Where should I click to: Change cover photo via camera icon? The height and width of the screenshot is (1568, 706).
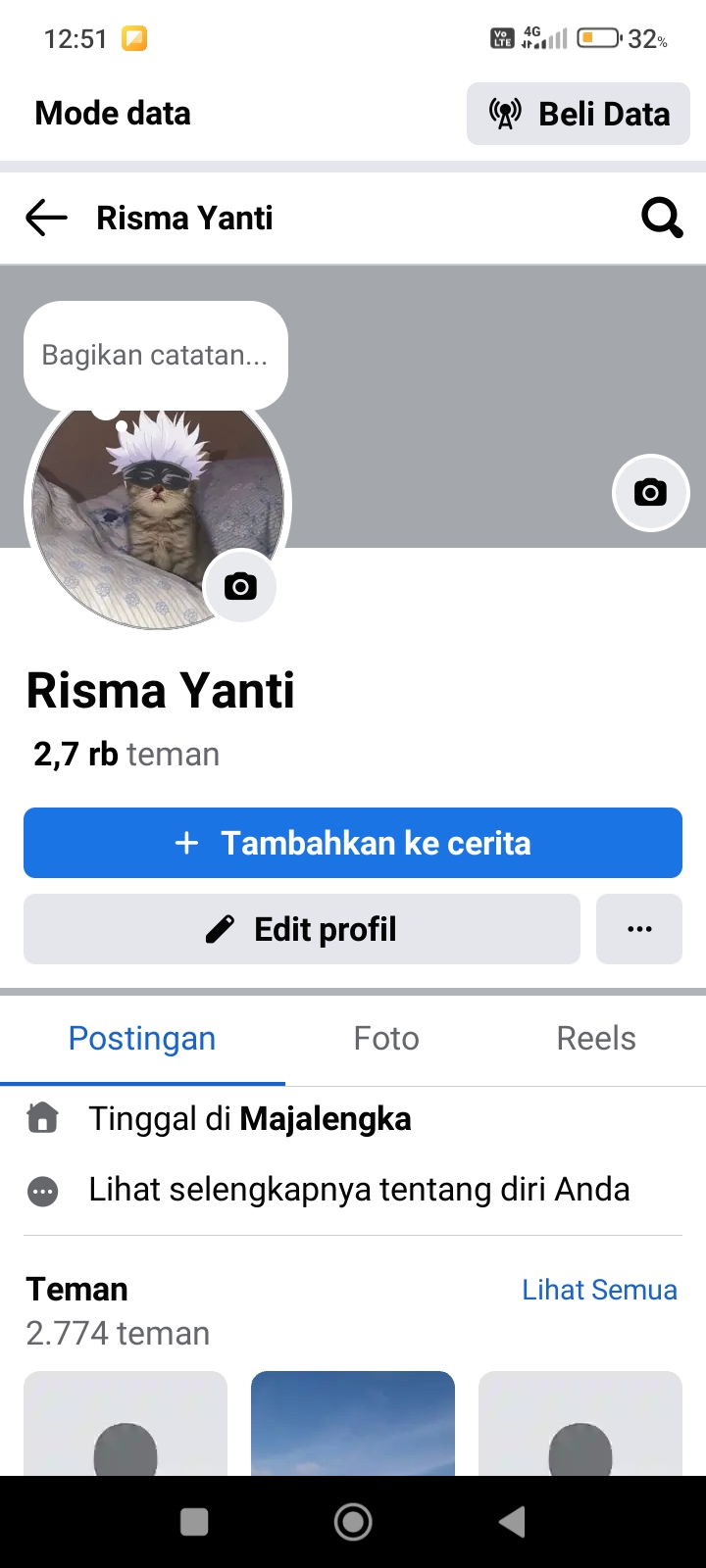pyautogui.click(x=650, y=492)
